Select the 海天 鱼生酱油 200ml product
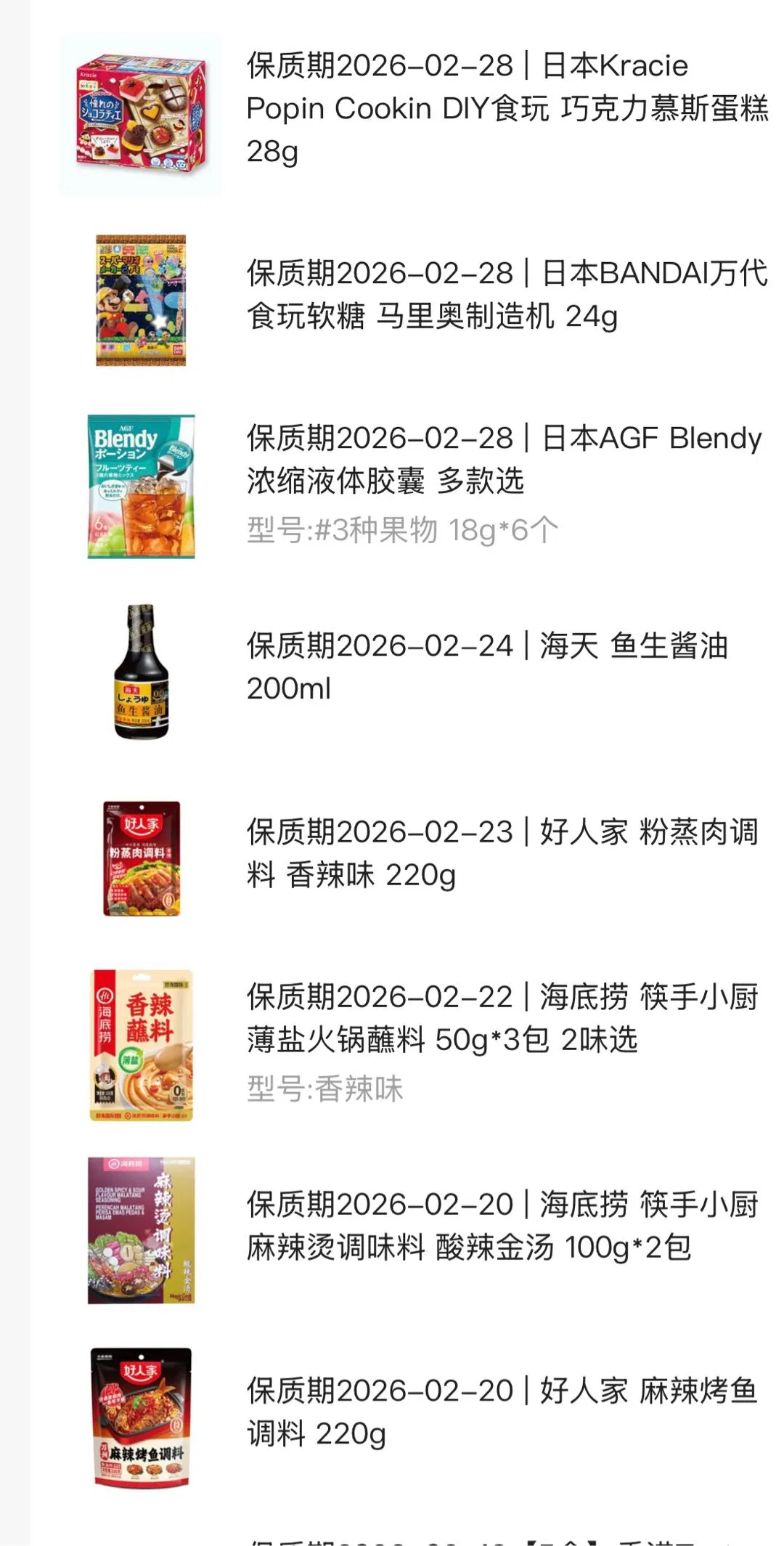784x1546 pixels. tap(486, 667)
